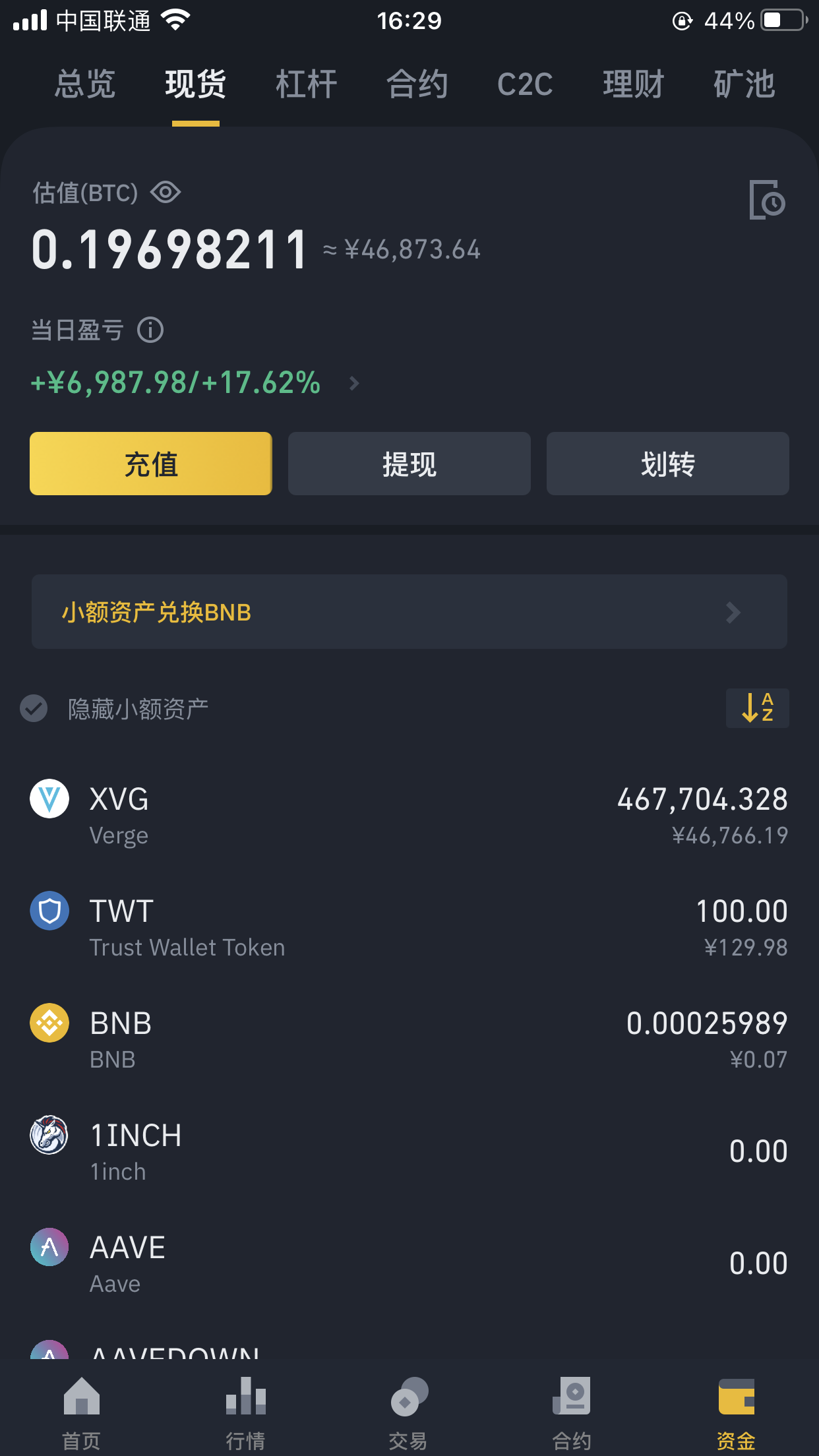Viewport: 819px width, 1456px height.
Task: Open 小额资产兑换BNB conversion panel
Action: pos(409,612)
